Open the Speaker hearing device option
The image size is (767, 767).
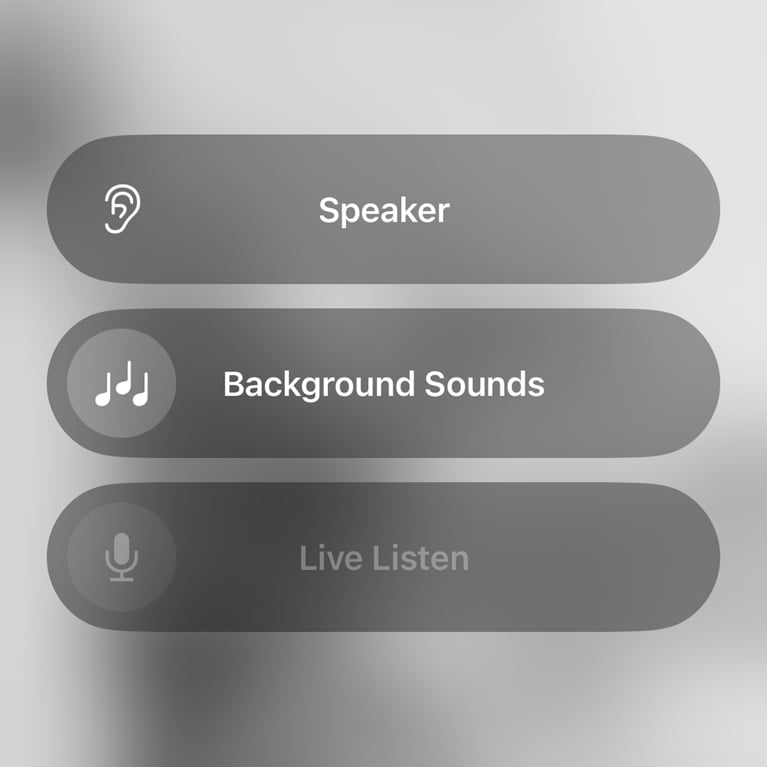pos(383,210)
